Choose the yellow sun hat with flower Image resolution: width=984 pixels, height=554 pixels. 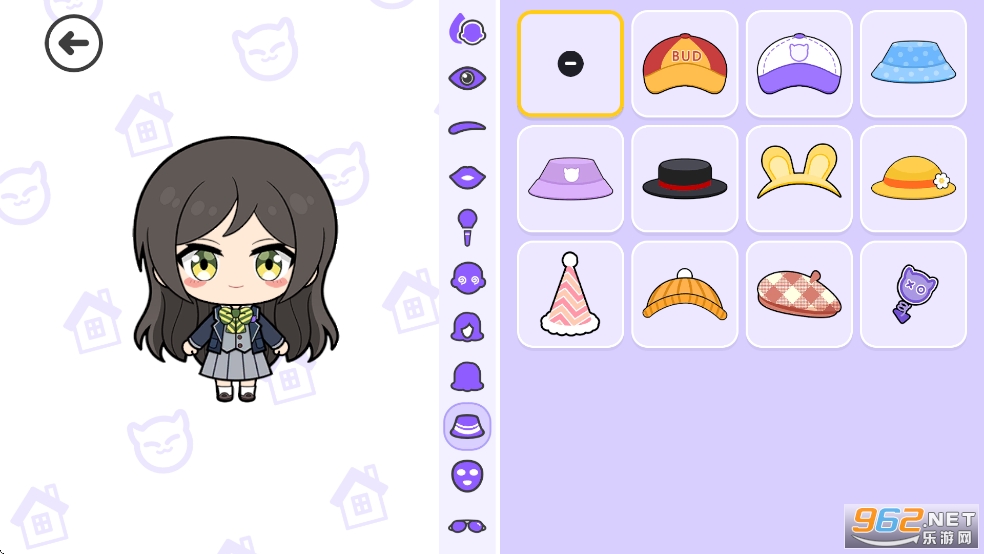(913, 179)
